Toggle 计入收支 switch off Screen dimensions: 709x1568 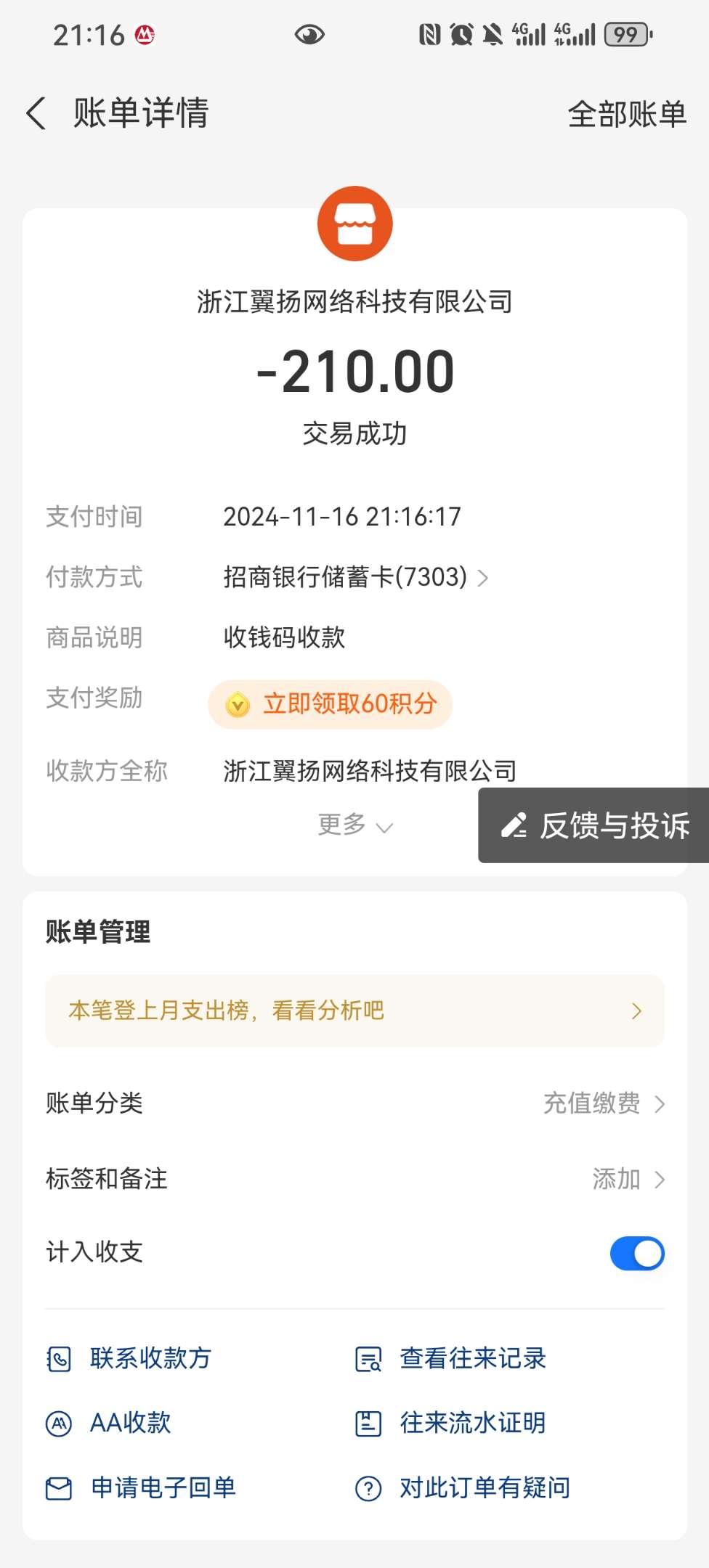pos(637,1254)
